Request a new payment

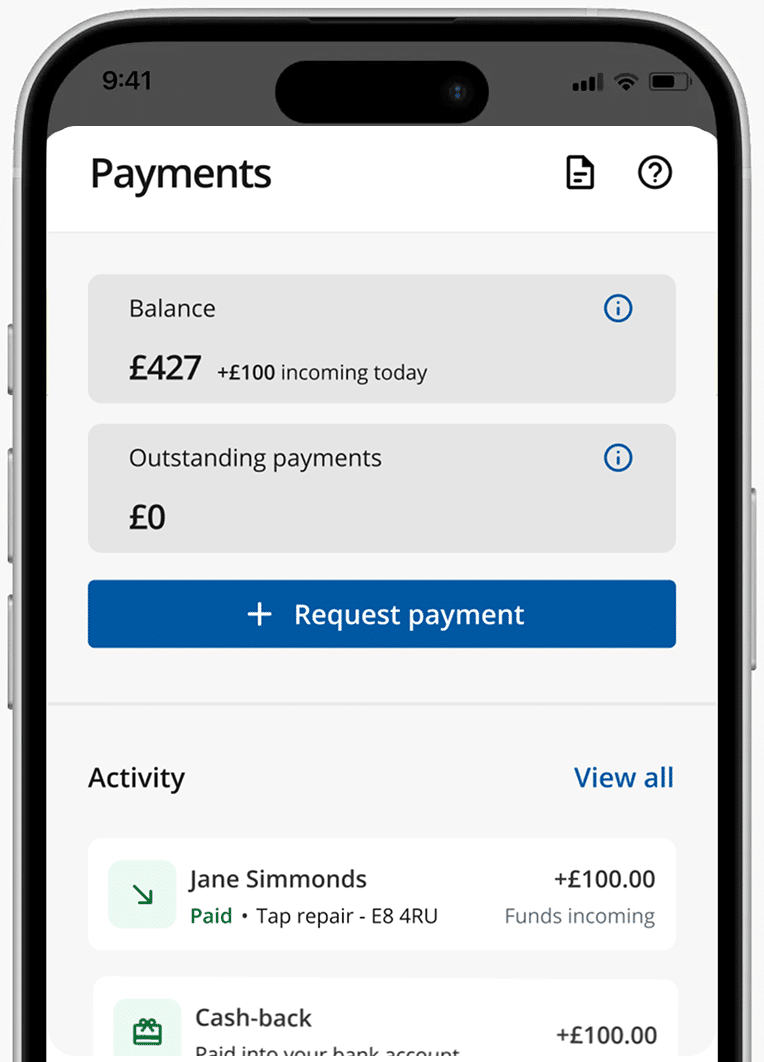pos(382,614)
